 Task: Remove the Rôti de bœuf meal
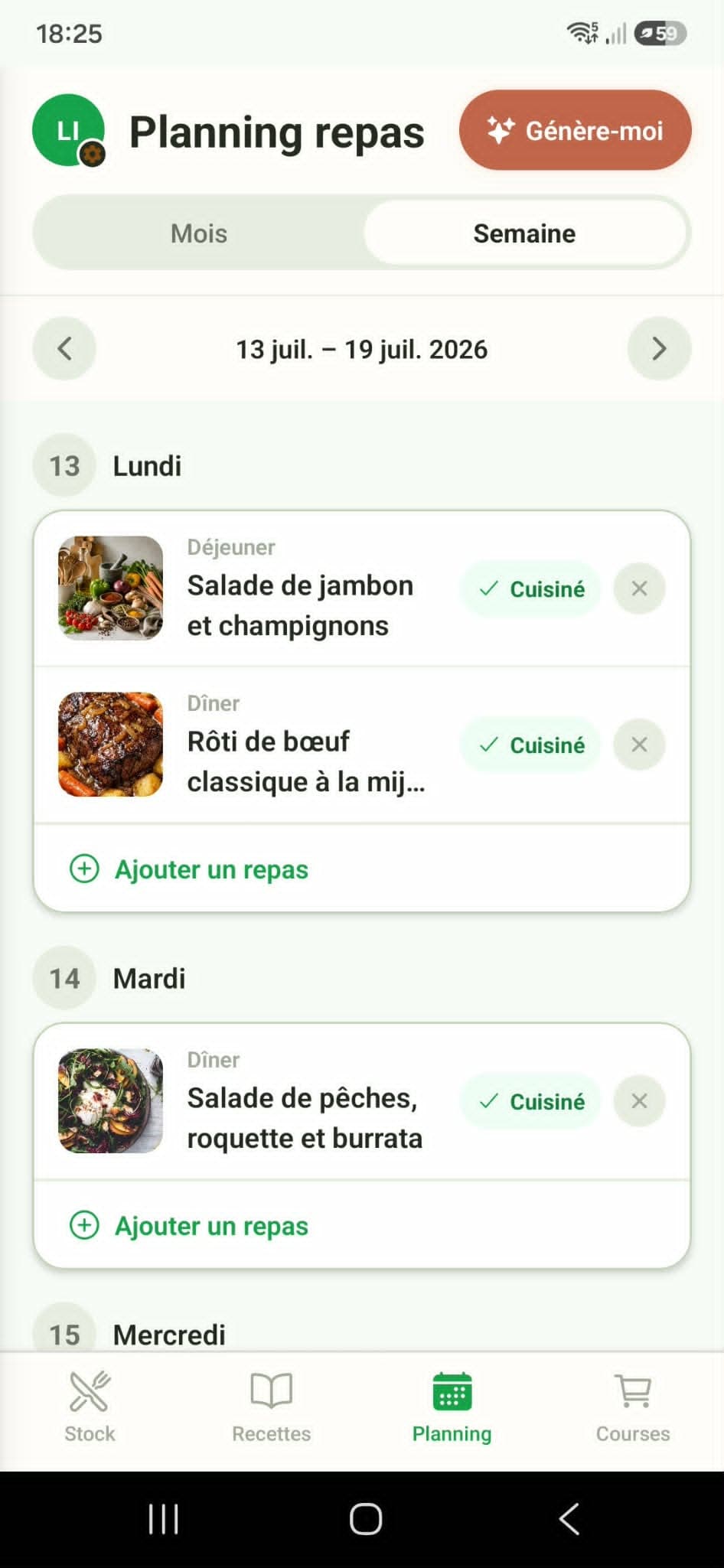coord(639,745)
